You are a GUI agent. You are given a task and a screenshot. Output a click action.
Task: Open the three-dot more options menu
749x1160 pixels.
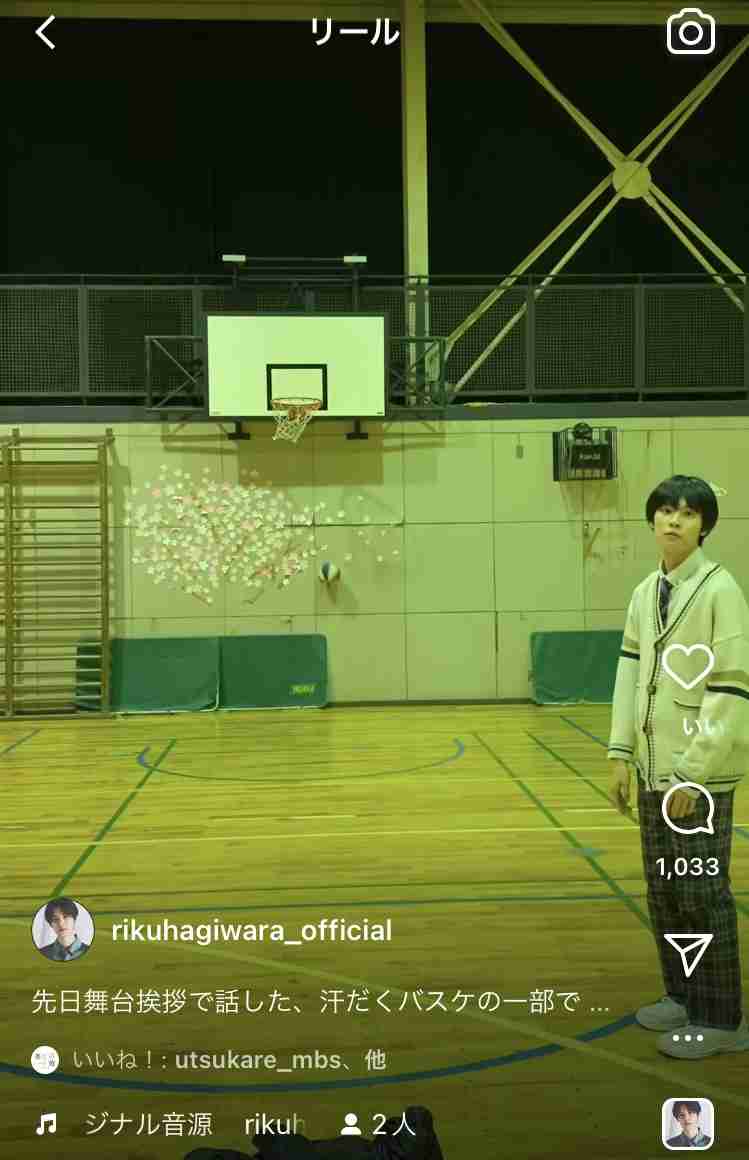[x=688, y=1038]
